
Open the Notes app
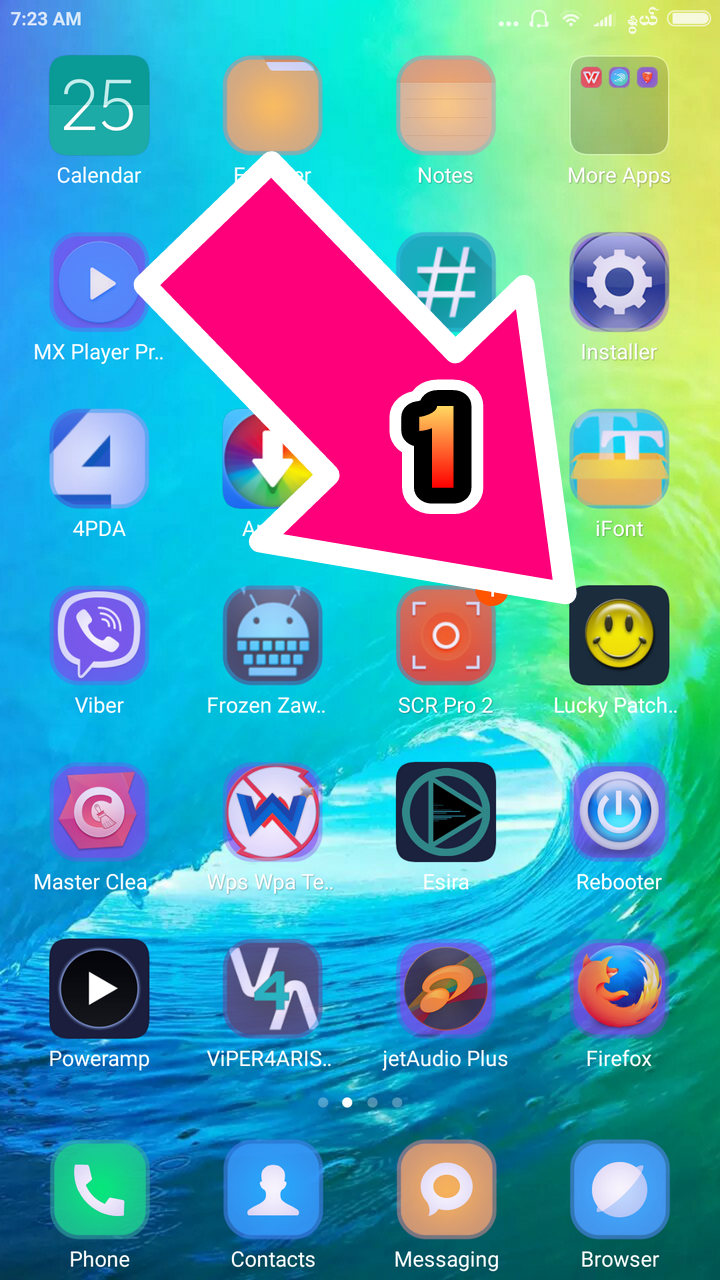(x=446, y=106)
